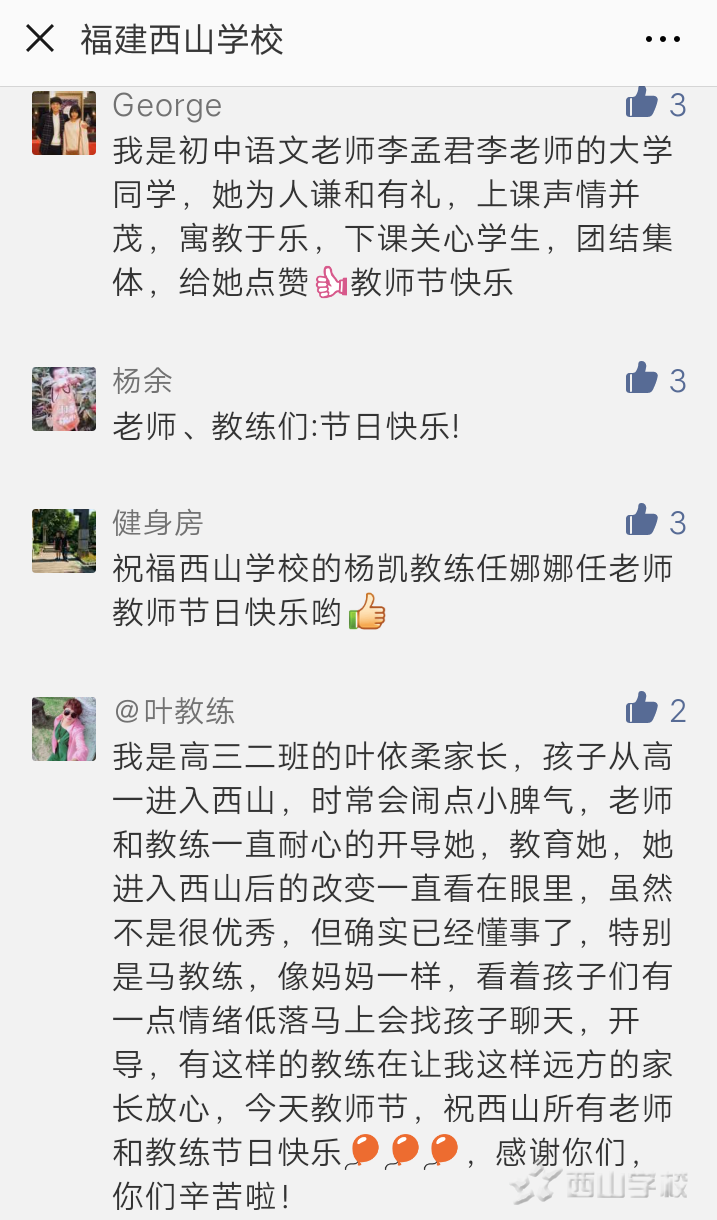Like 健身房's comment

[x=642, y=520]
